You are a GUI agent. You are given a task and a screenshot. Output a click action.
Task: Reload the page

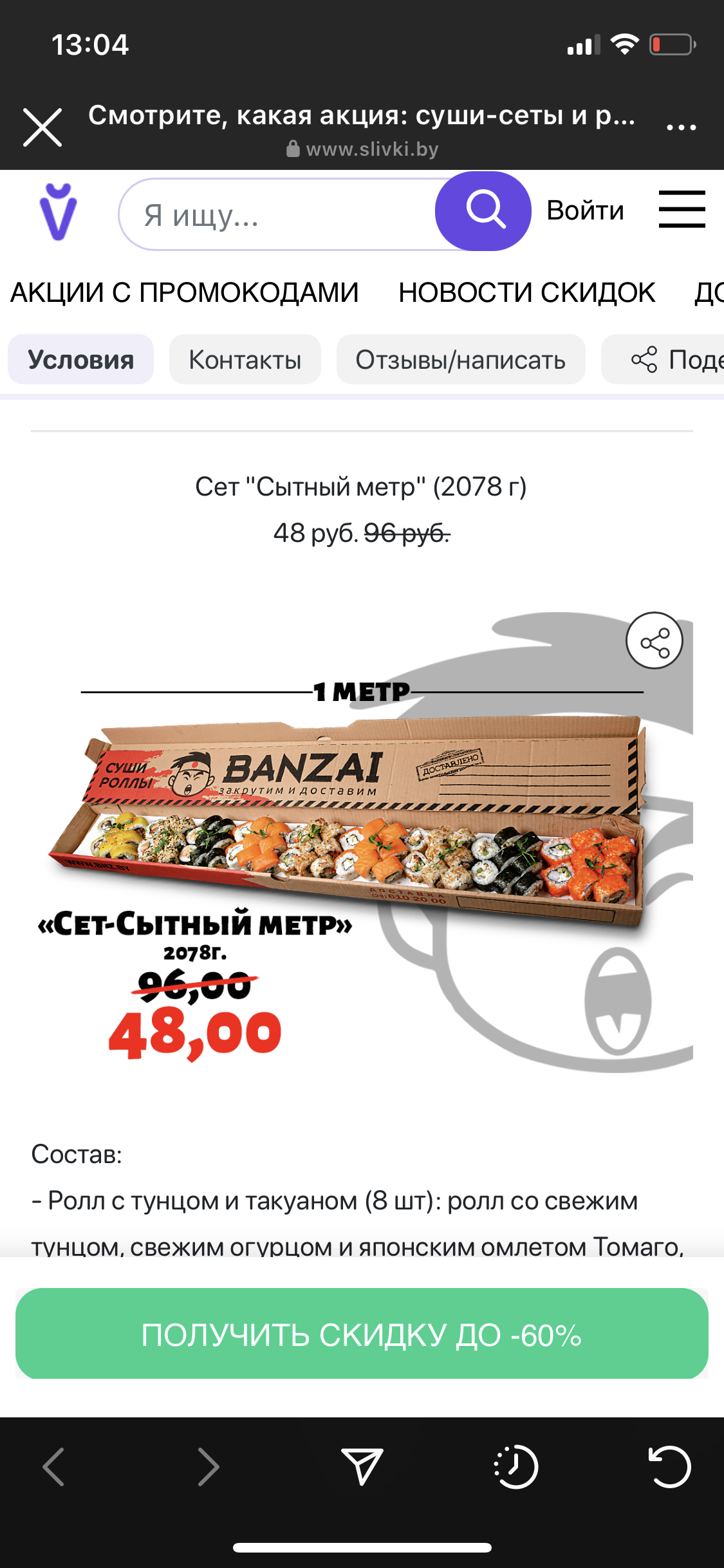[x=669, y=1466]
